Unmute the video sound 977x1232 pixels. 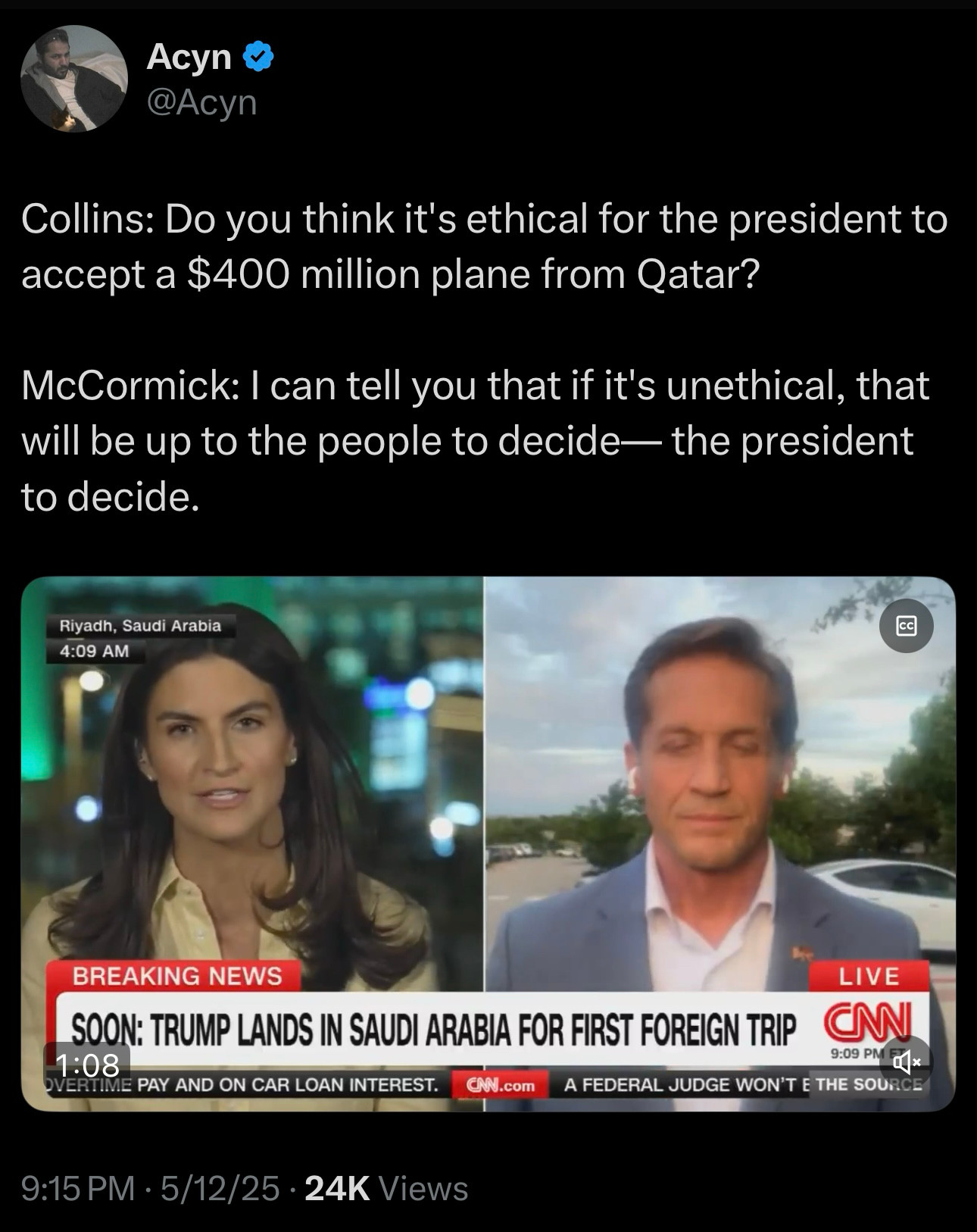pyautogui.click(x=906, y=1062)
